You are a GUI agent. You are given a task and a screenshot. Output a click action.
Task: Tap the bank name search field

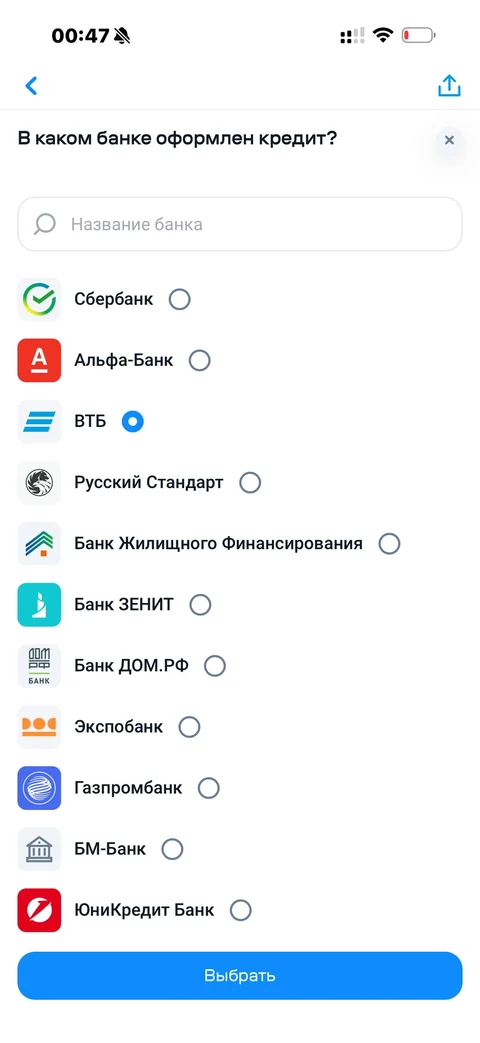click(x=239, y=224)
